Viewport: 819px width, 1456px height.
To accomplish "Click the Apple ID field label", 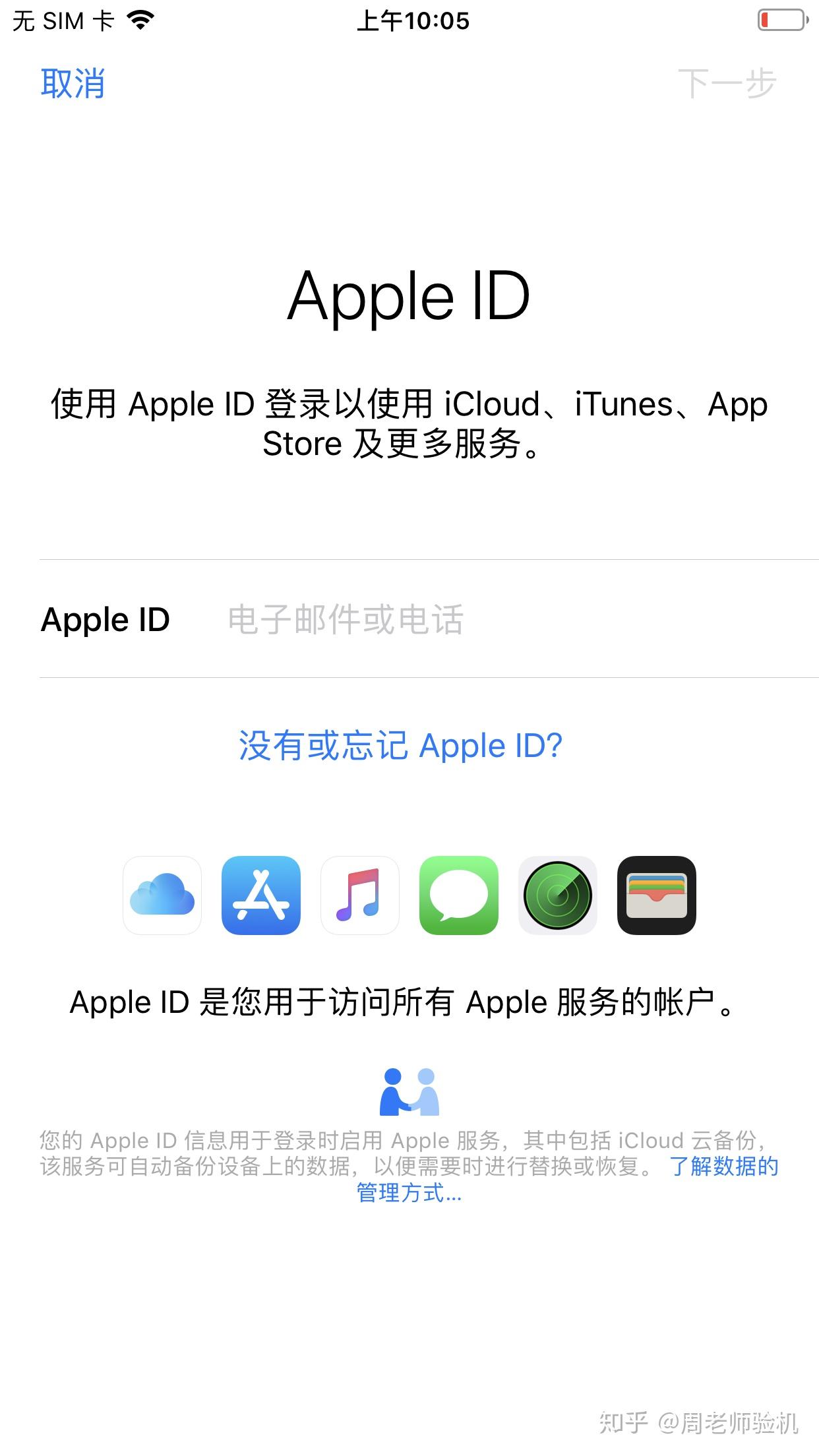I will (x=106, y=618).
